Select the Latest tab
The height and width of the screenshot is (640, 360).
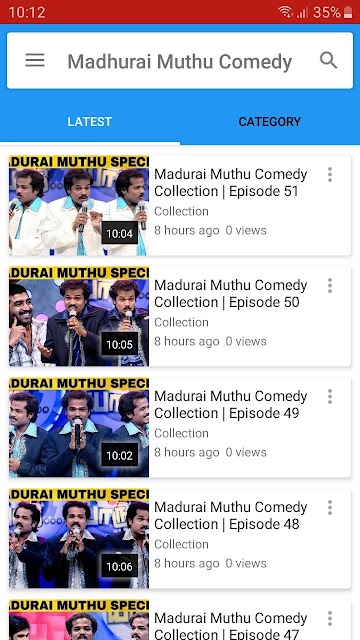(90, 122)
